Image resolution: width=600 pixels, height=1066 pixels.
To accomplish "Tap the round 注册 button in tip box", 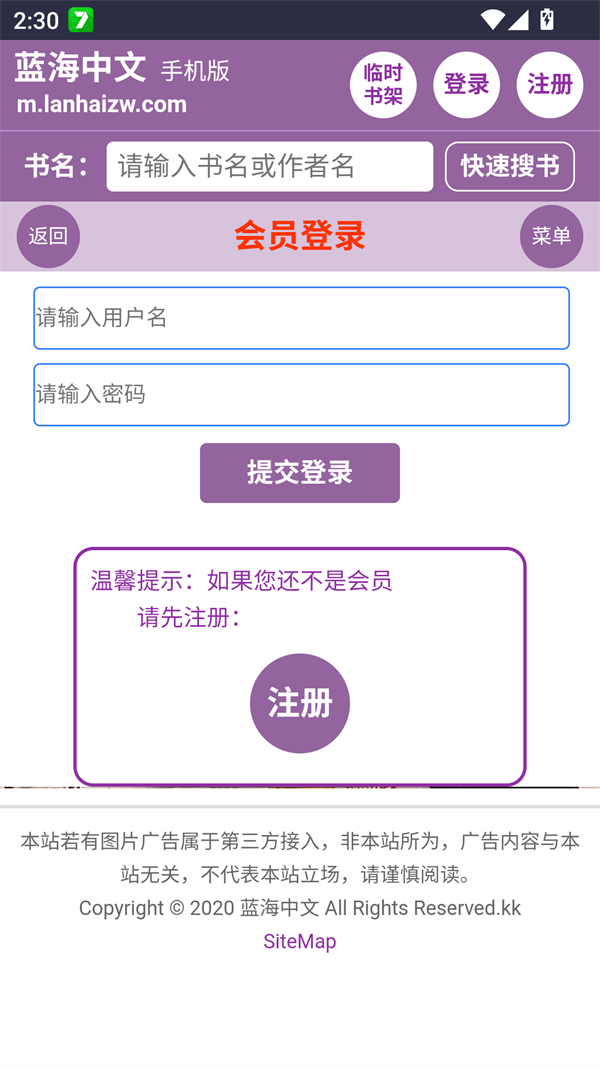I will (x=300, y=703).
